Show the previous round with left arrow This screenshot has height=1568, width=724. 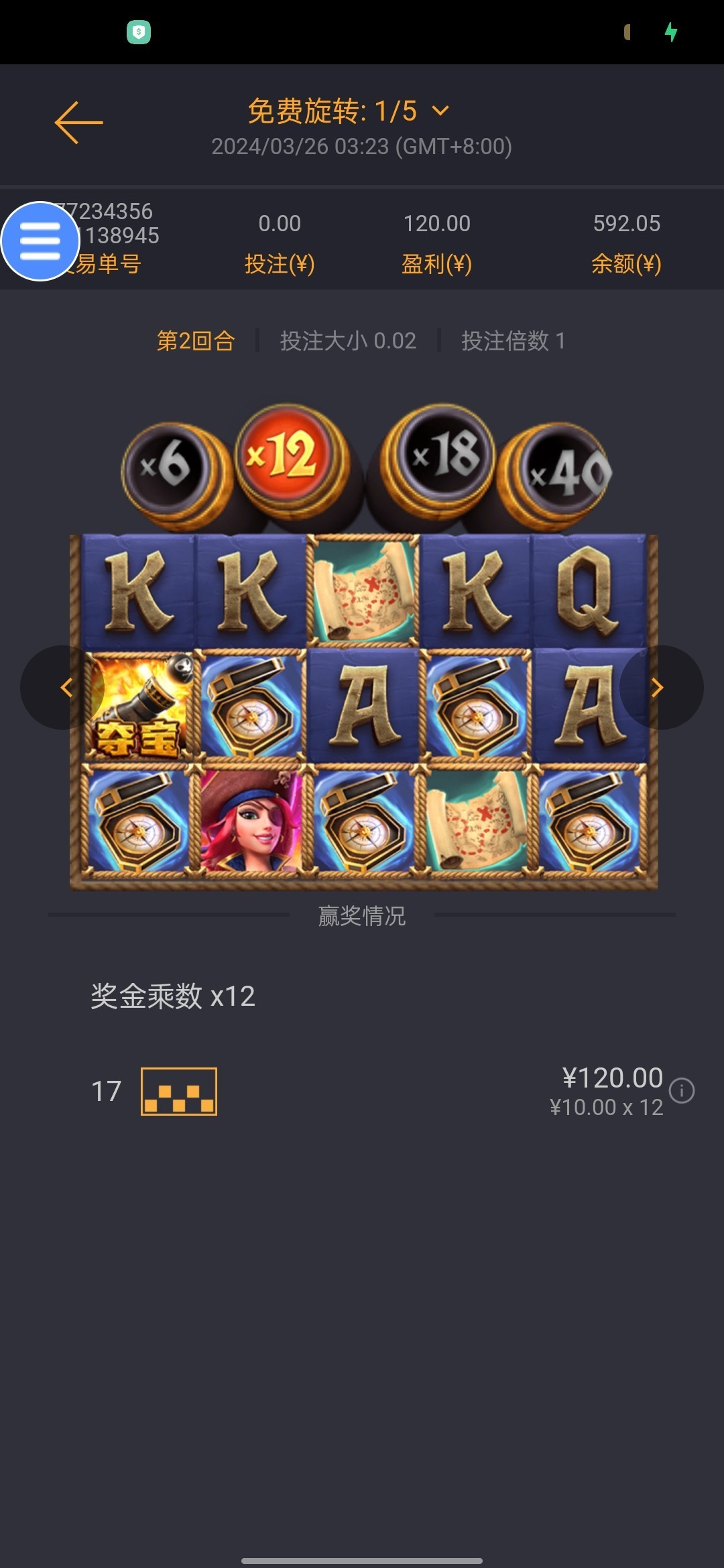(62, 688)
